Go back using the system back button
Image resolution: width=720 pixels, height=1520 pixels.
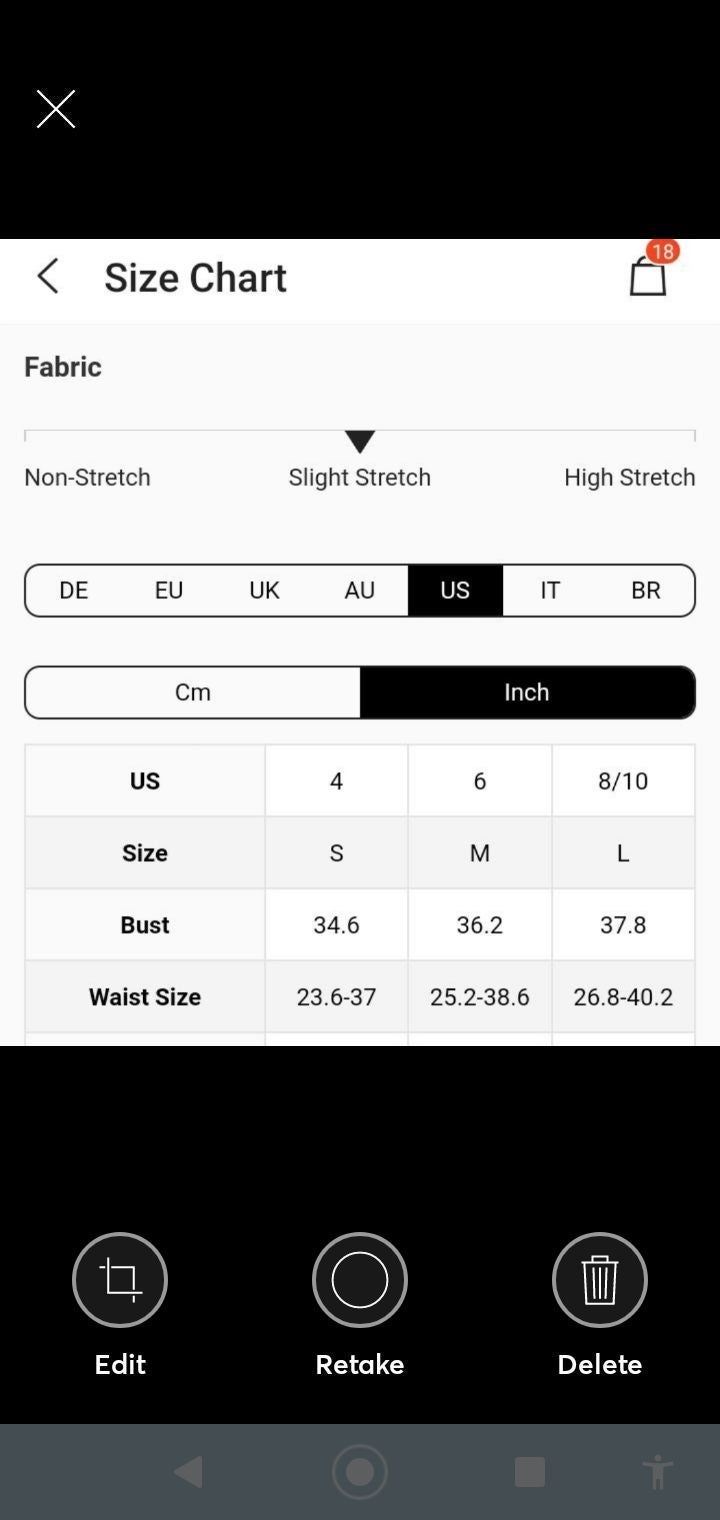[189, 1472]
